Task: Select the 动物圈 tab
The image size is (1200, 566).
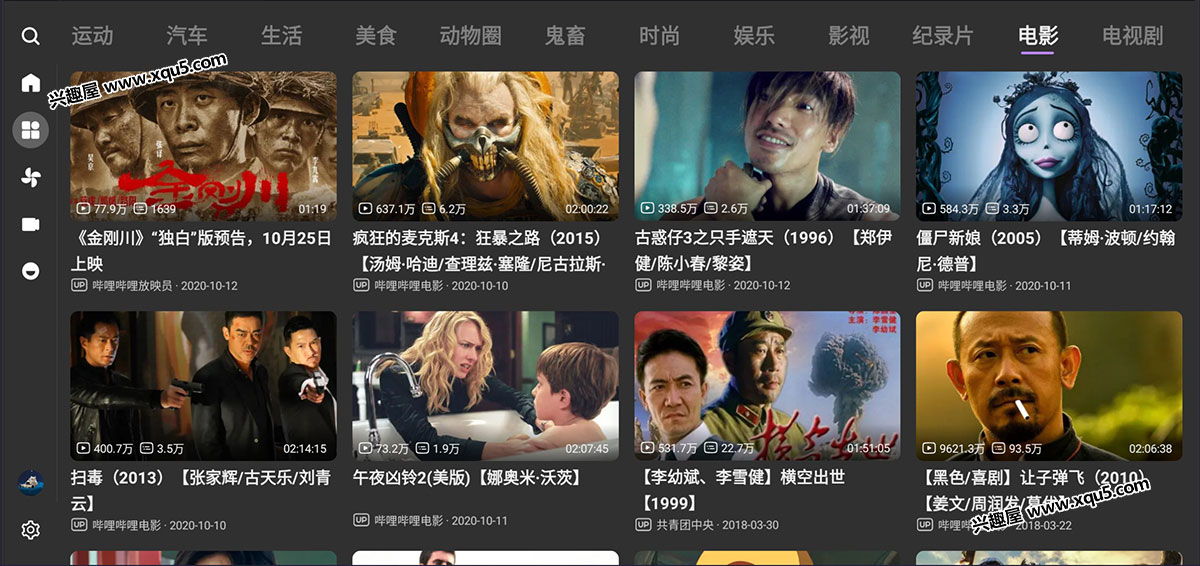Action: pos(470,37)
